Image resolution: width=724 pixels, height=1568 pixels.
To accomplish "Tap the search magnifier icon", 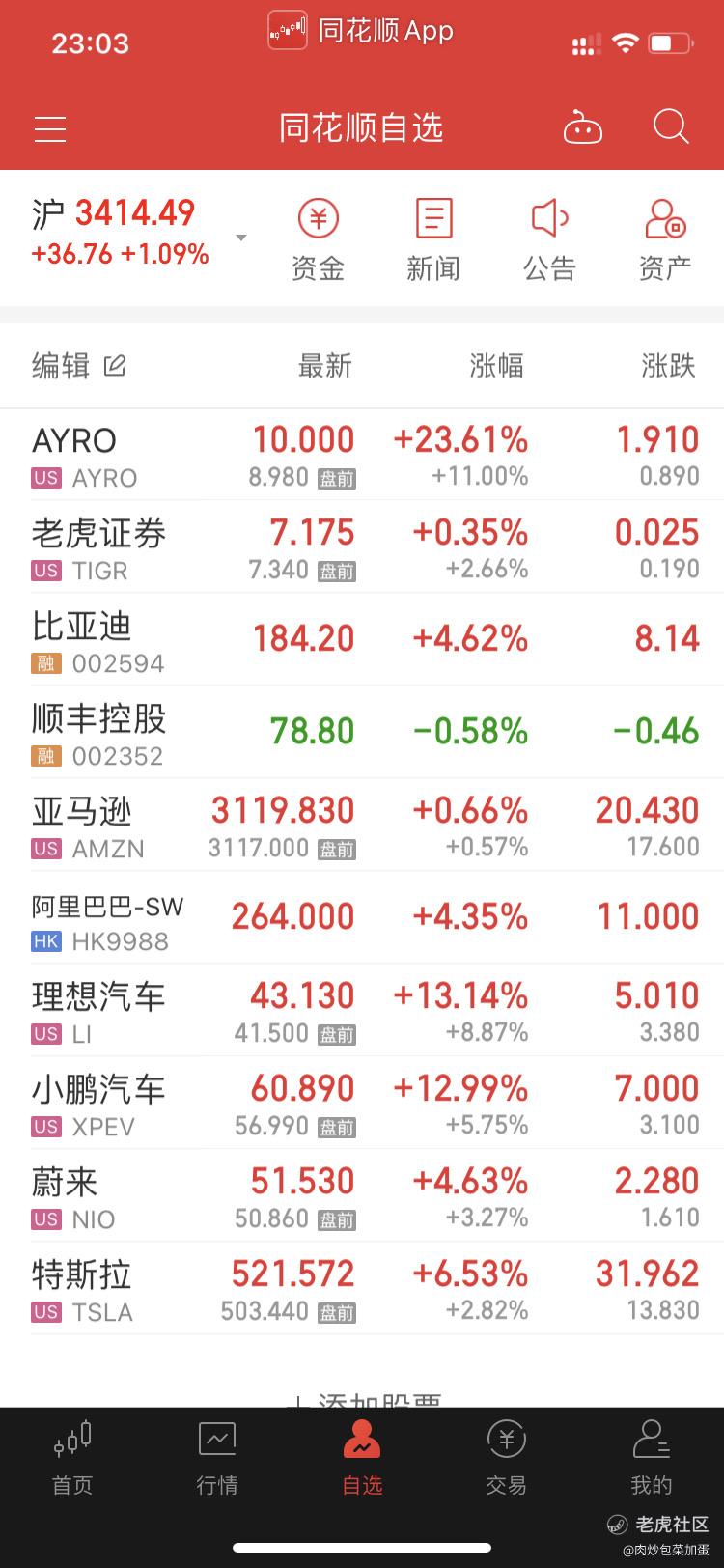I will (x=671, y=127).
